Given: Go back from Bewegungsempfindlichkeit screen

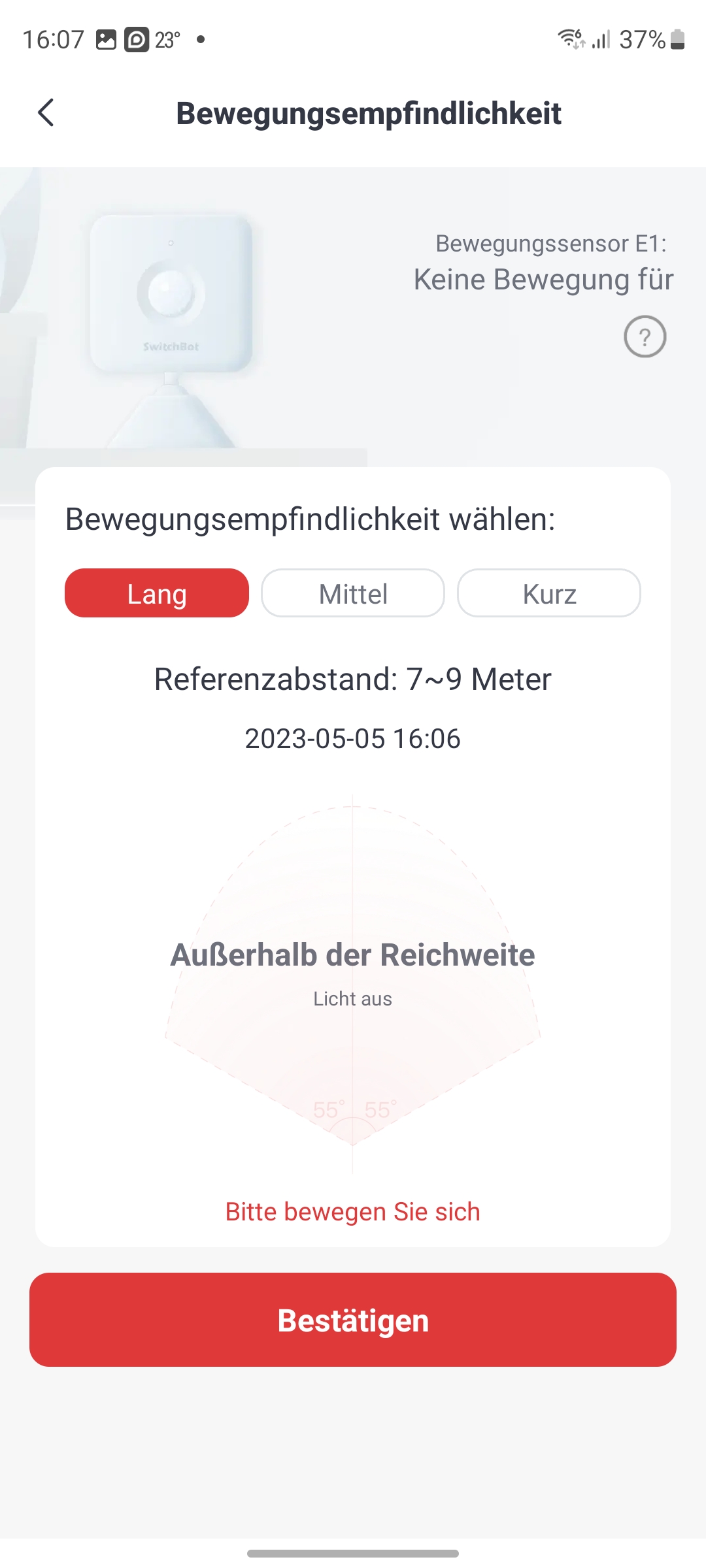Looking at the screenshot, I should (46, 113).
